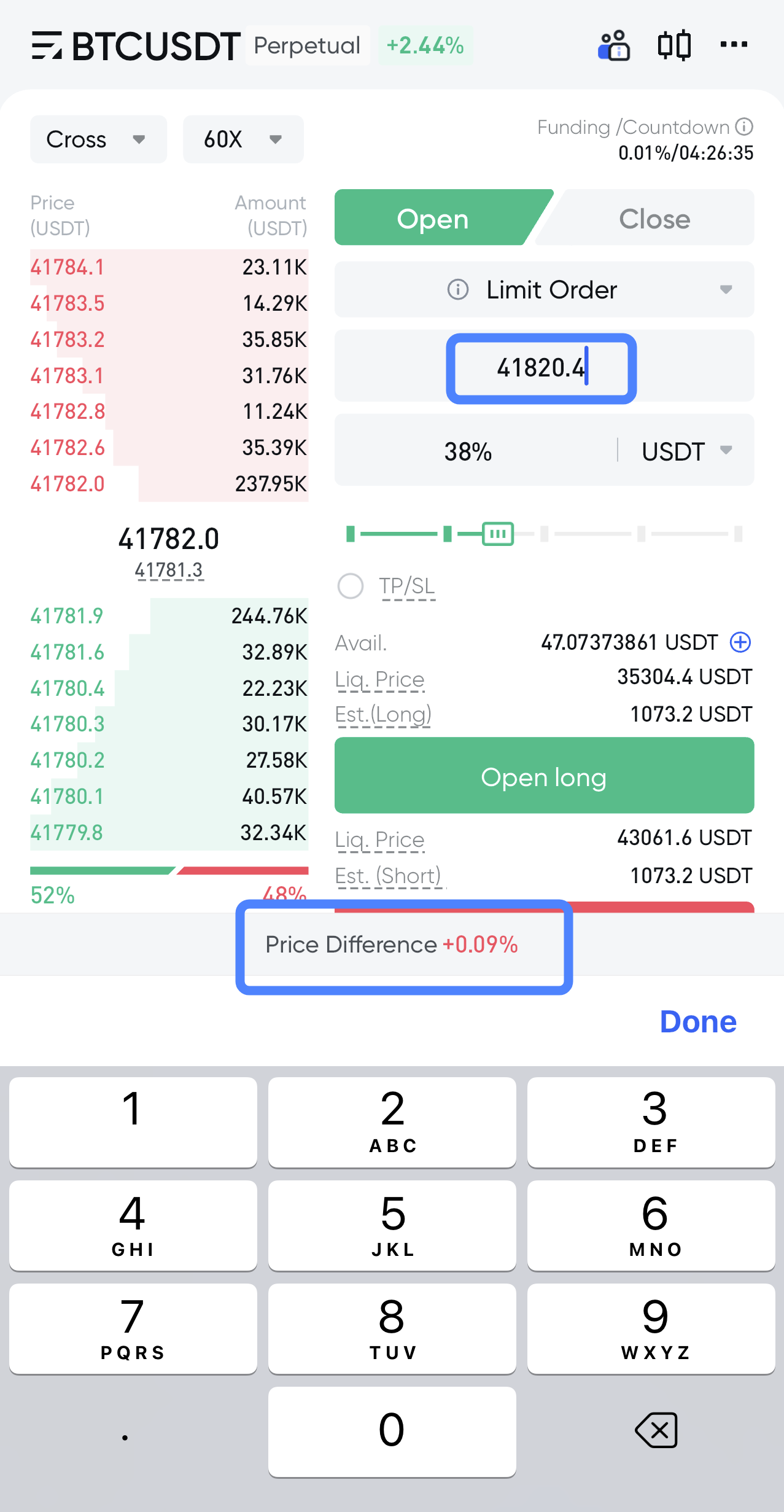Select the Open tab

coord(433,219)
